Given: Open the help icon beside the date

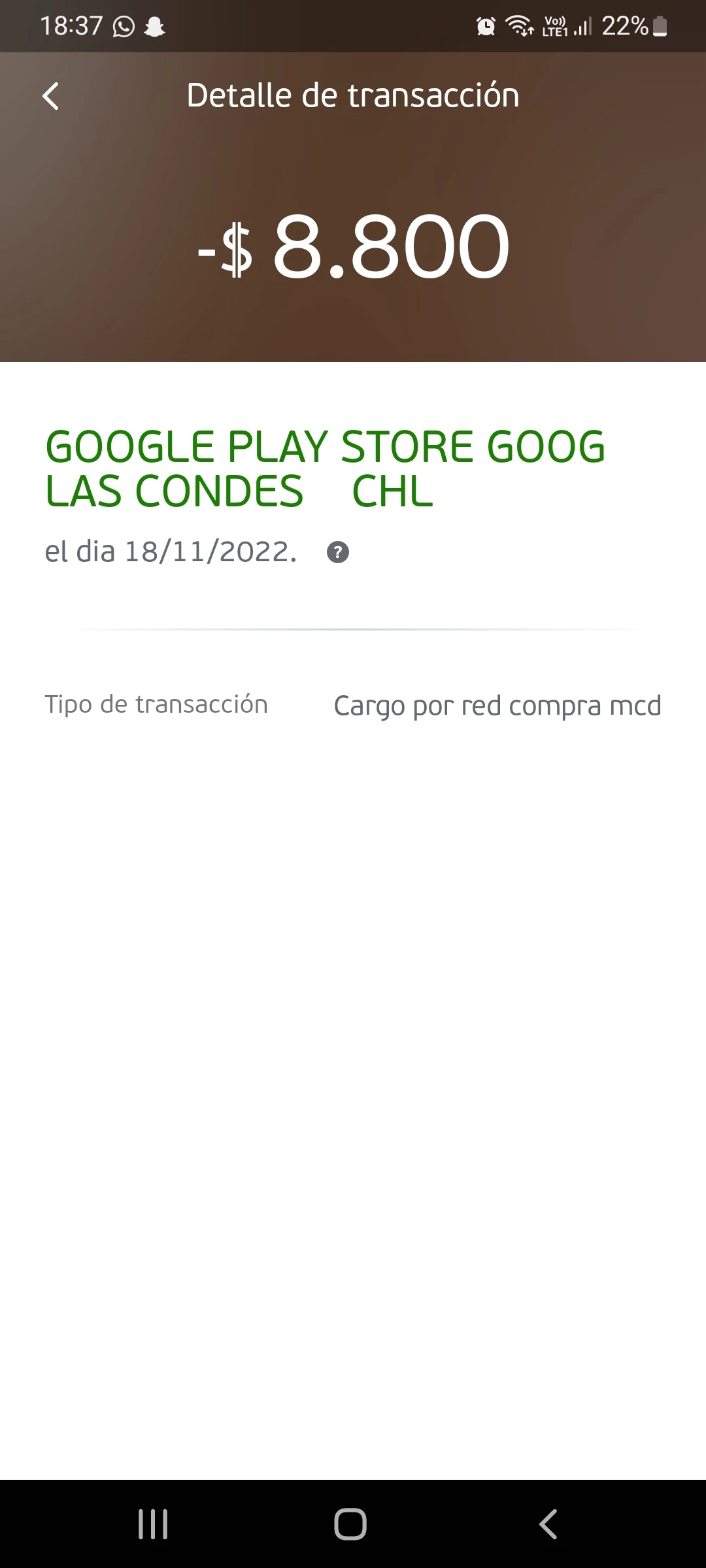Looking at the screenshot, I should click(x=337, y=553).
